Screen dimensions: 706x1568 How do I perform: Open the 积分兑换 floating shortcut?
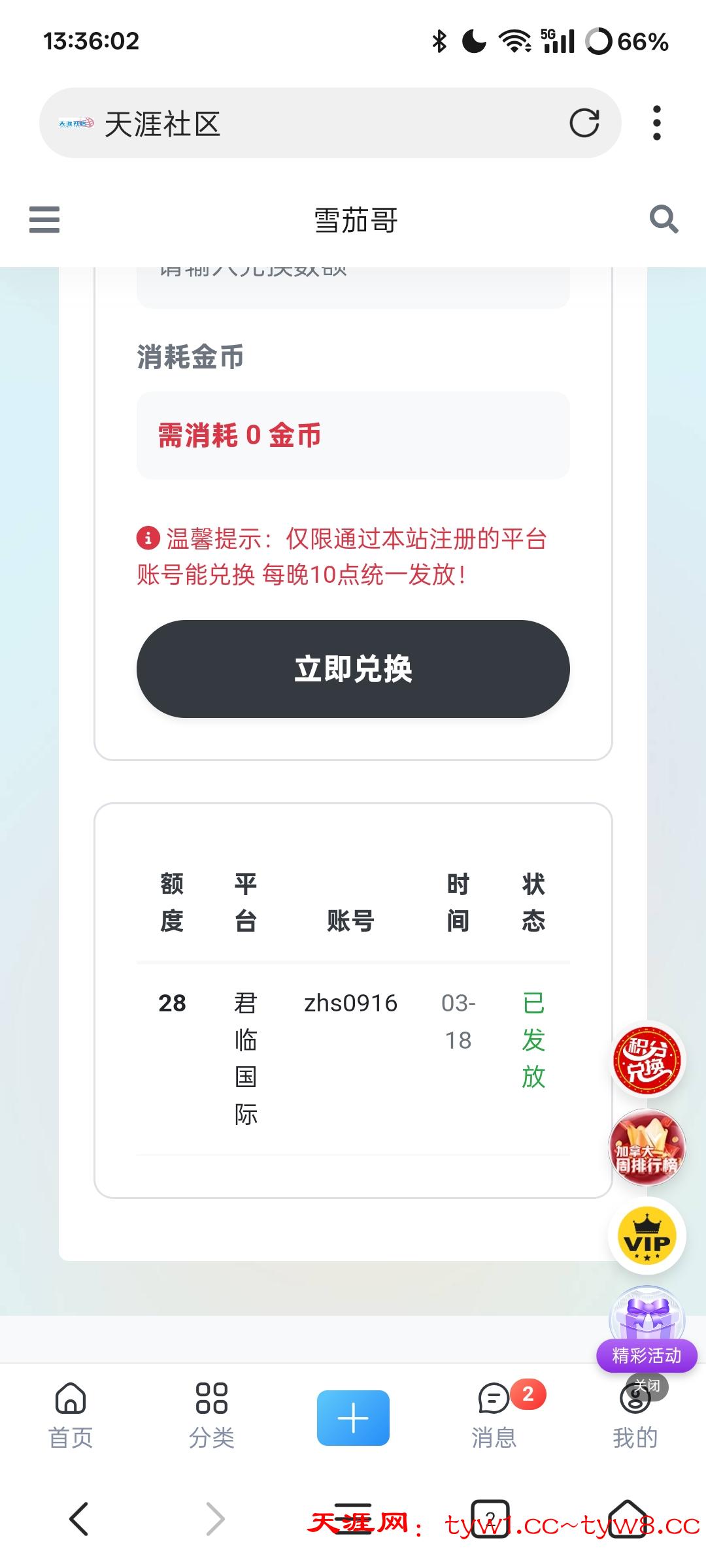pos(647,1059)
